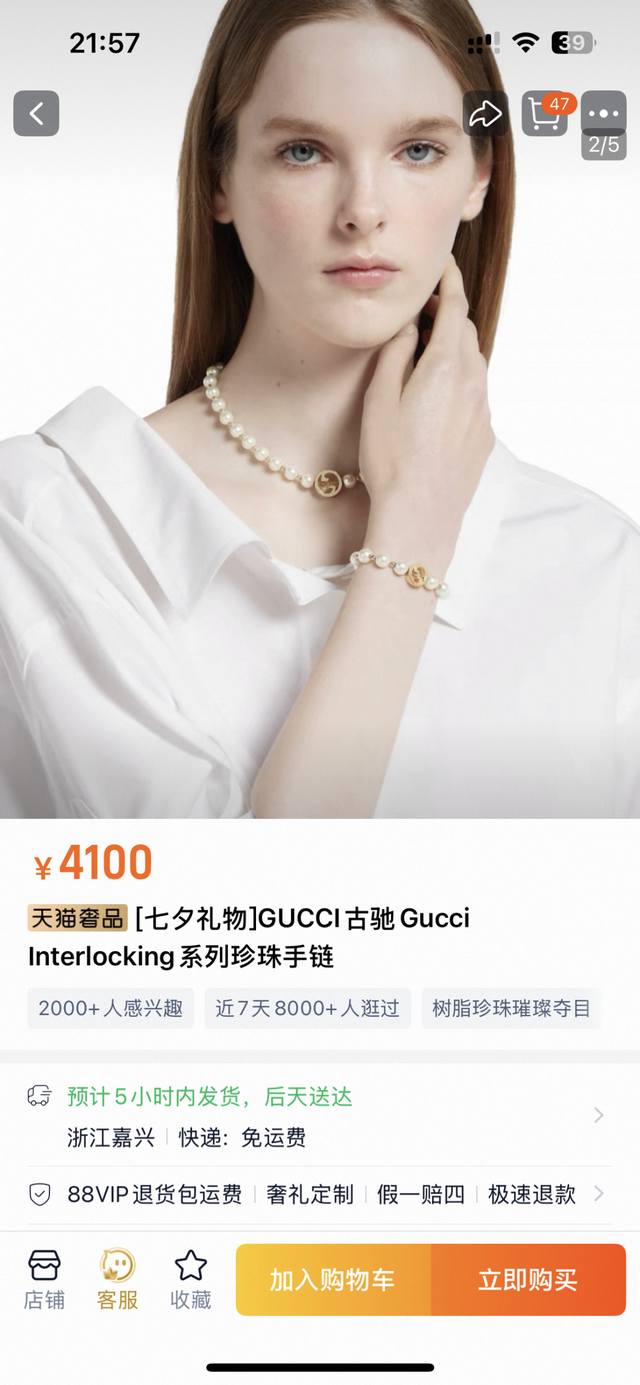Visit the store page
The height and width of the screenshot is (1385, 640).
tap(44, 1280)
